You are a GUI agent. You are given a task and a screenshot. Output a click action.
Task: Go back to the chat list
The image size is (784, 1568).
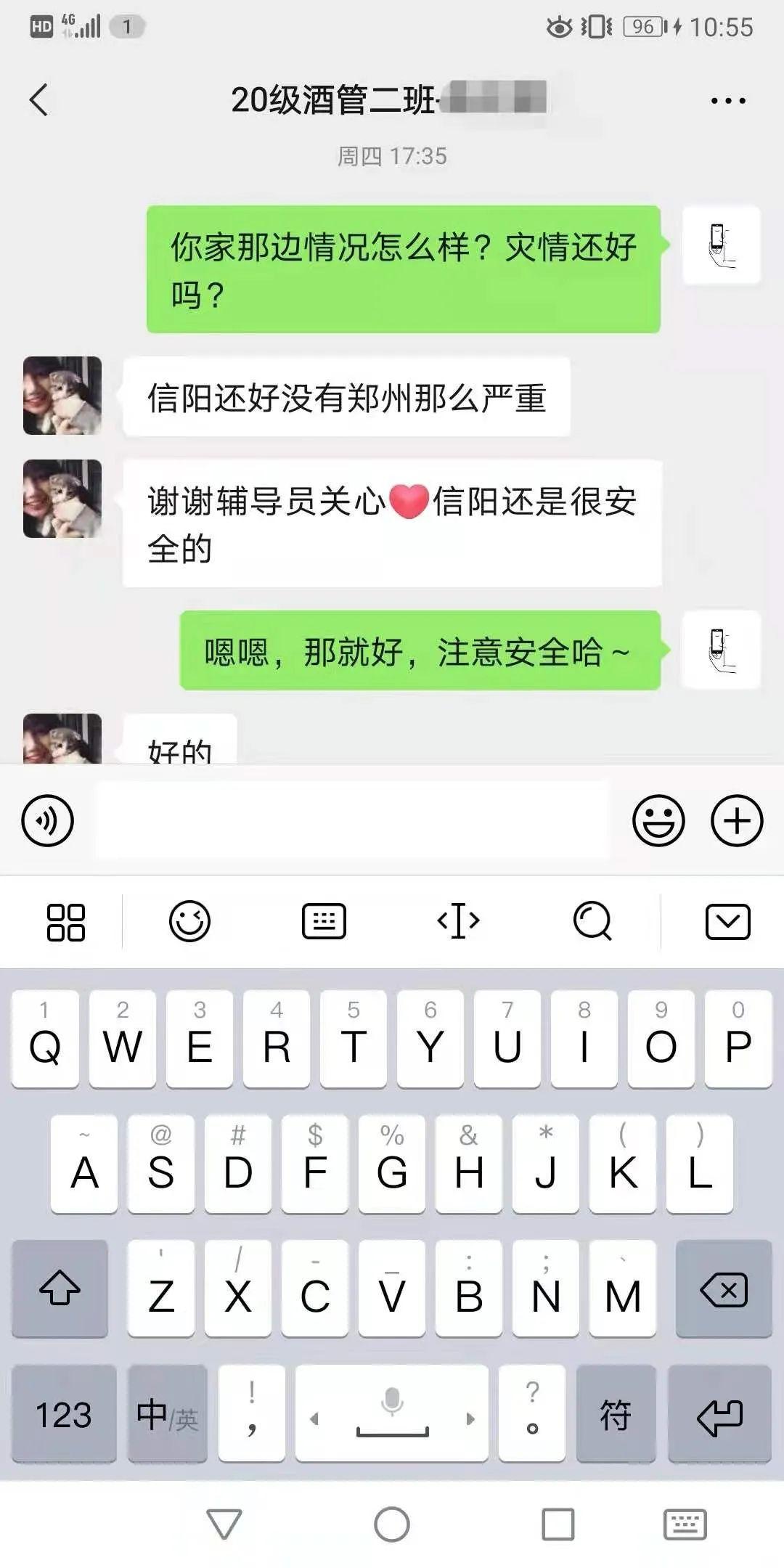(x=39, y=99)
